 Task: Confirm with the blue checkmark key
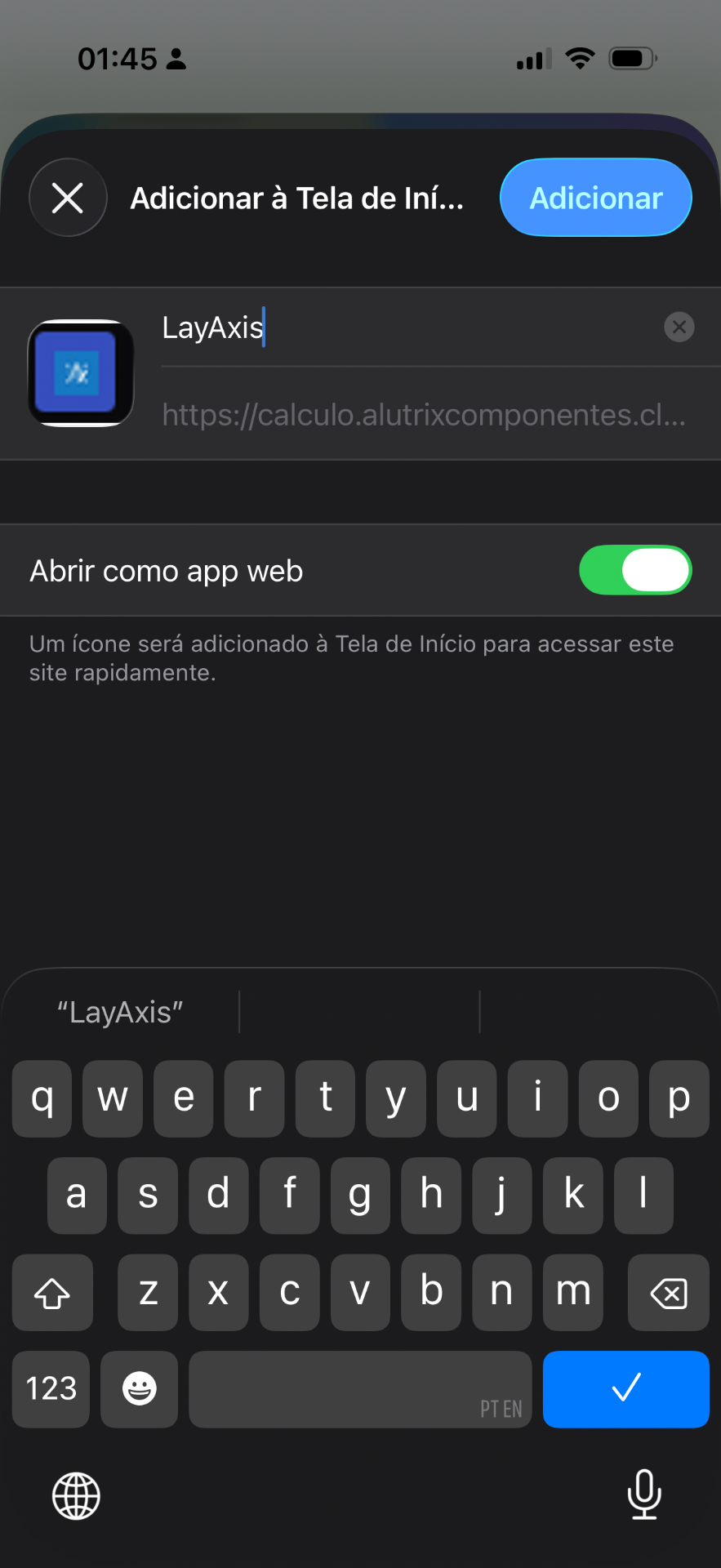pyautogui.click(x=625, y=1389)
